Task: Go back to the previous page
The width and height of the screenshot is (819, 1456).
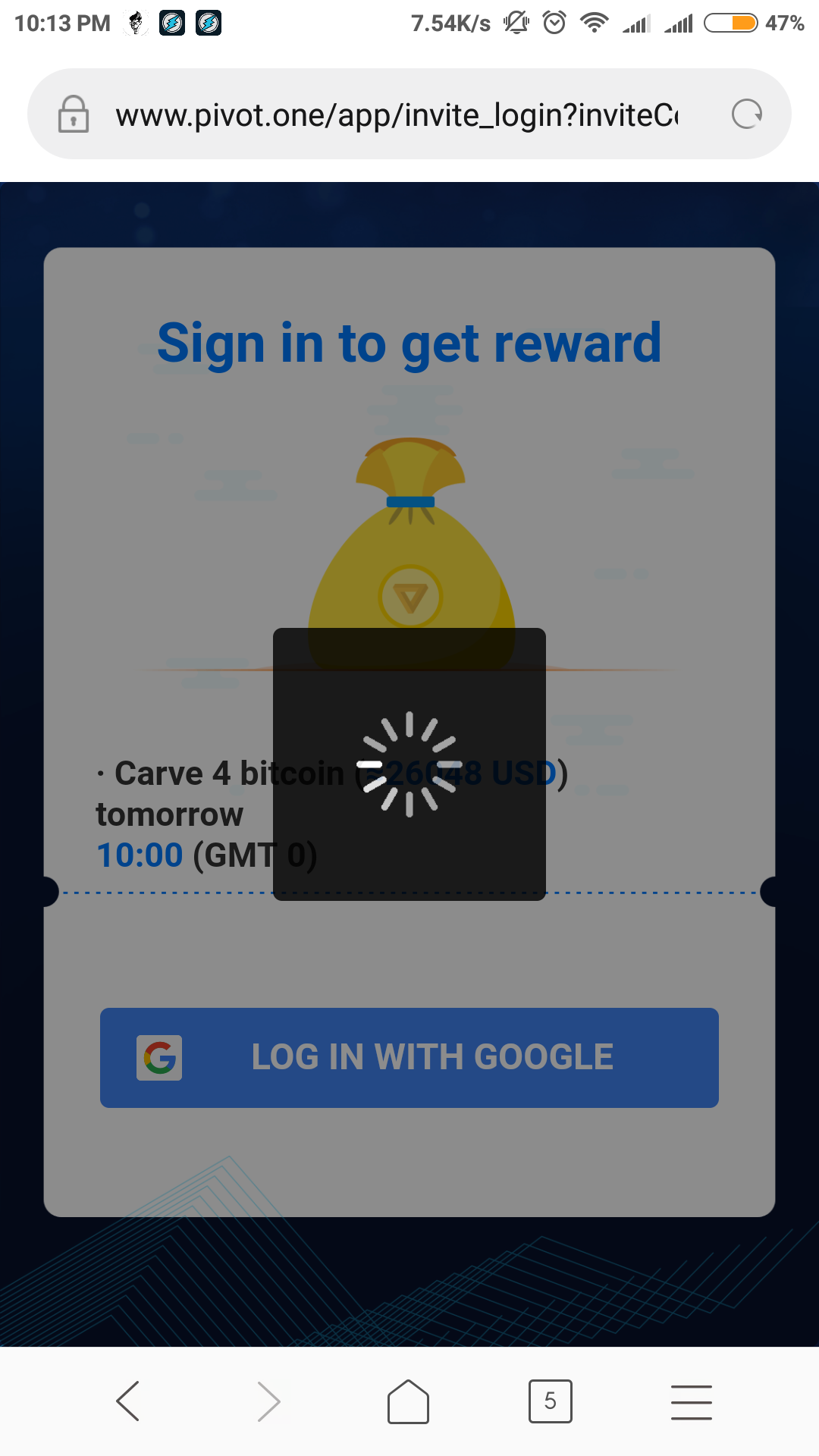Action: click(x=128, y=1401)
